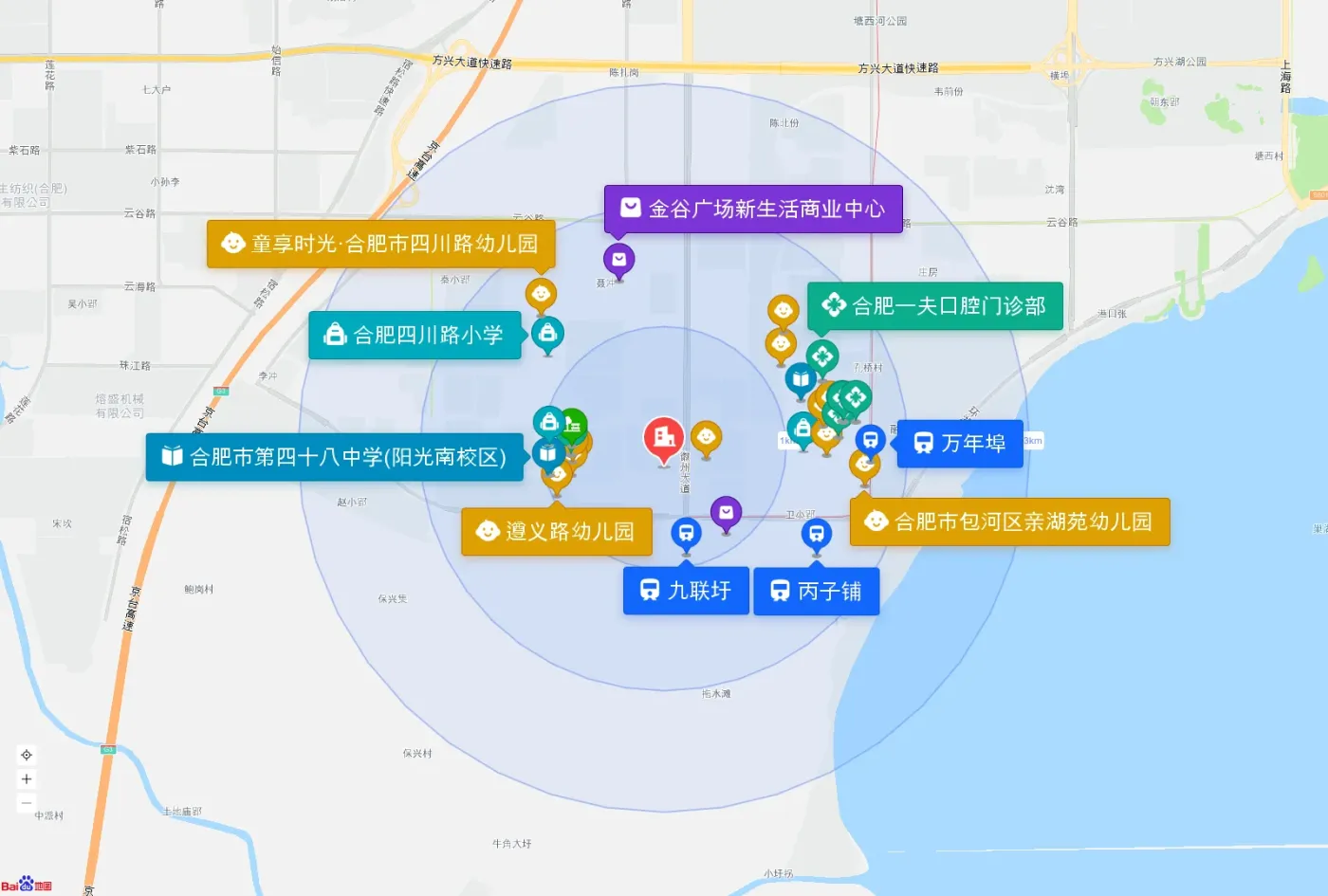Screen dimensions: 1328x896
Task: Tap the 九联圩 bus stop label
Action: click(686, 591)
